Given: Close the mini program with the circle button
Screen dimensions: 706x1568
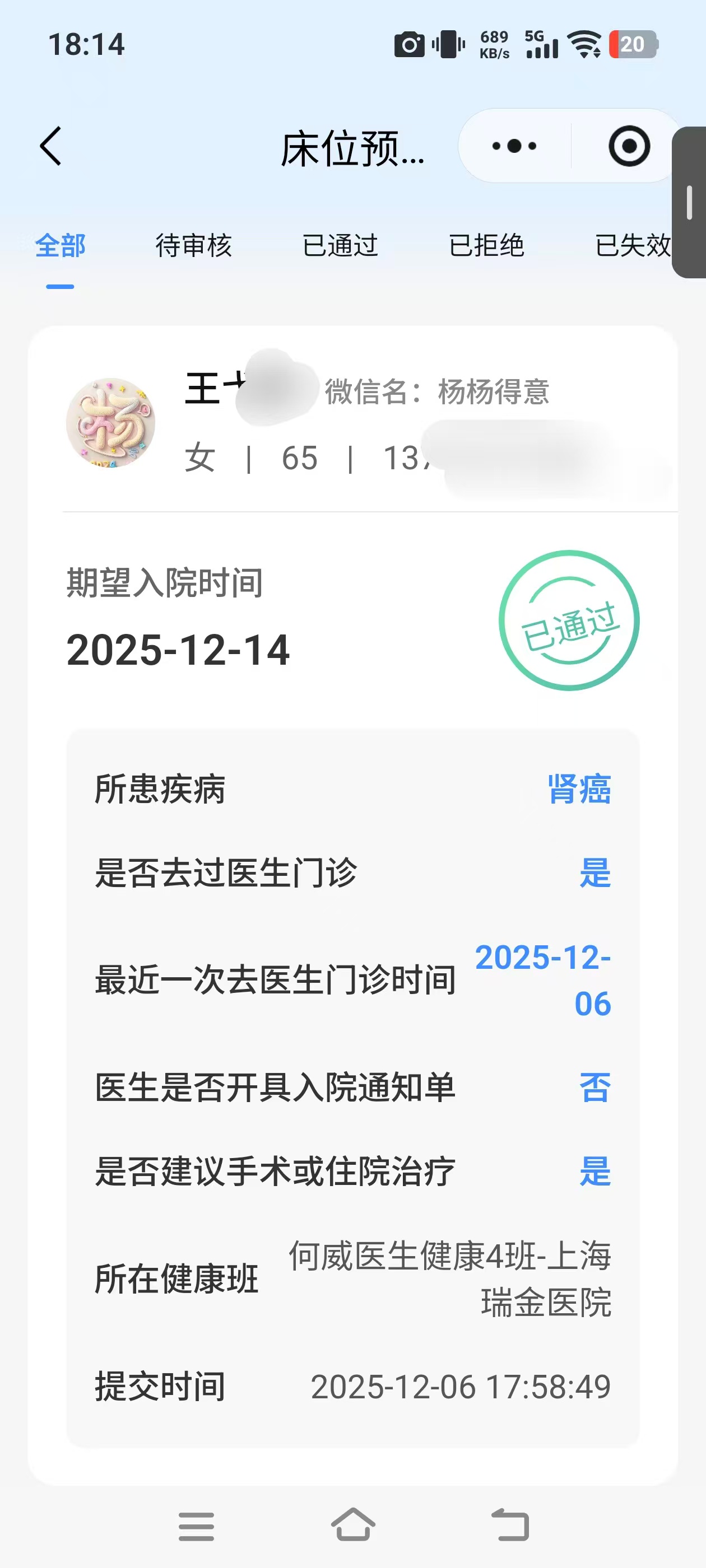Looking at the screenshot, I should tap(629, 146).
